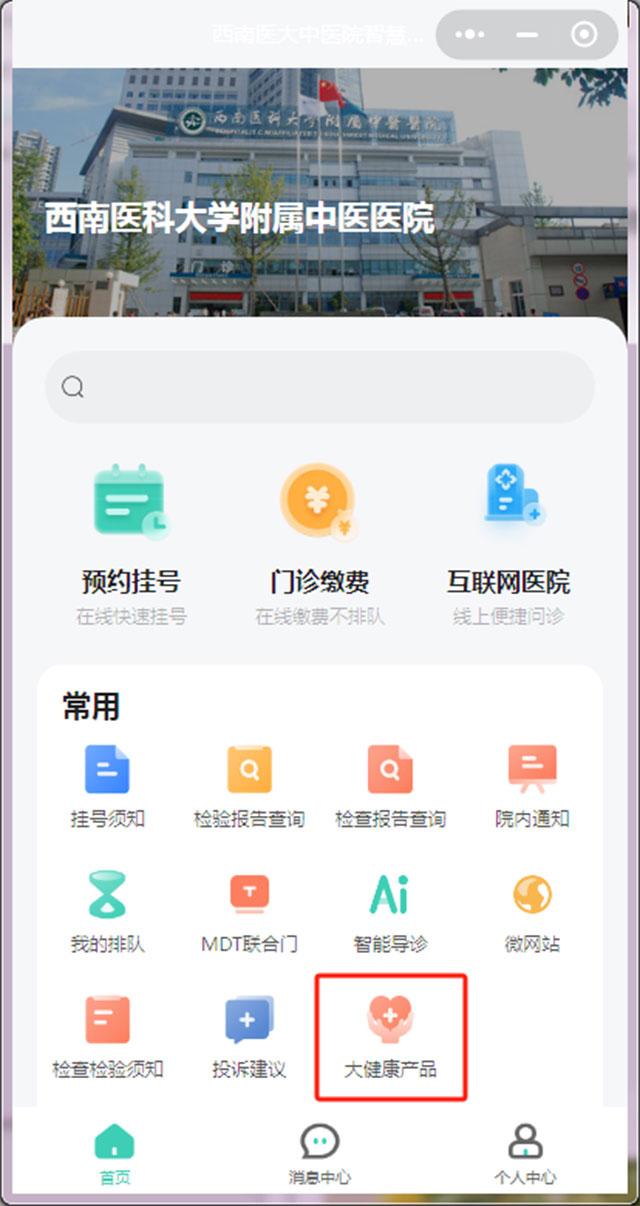Open 挂号须知 registration notes
The height and width of the screenshot is (1206, 640).
pos(107,787)
